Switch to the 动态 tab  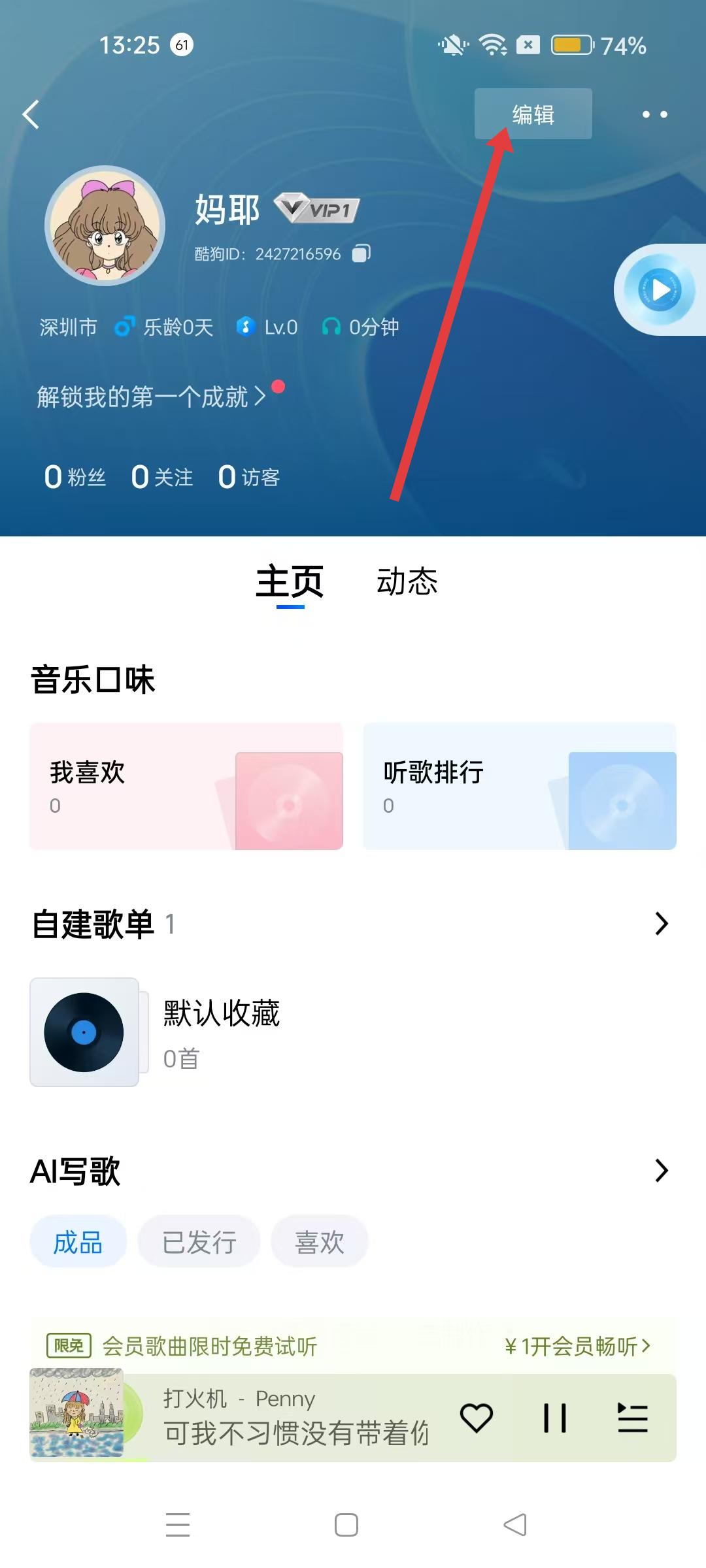[407, 581]
